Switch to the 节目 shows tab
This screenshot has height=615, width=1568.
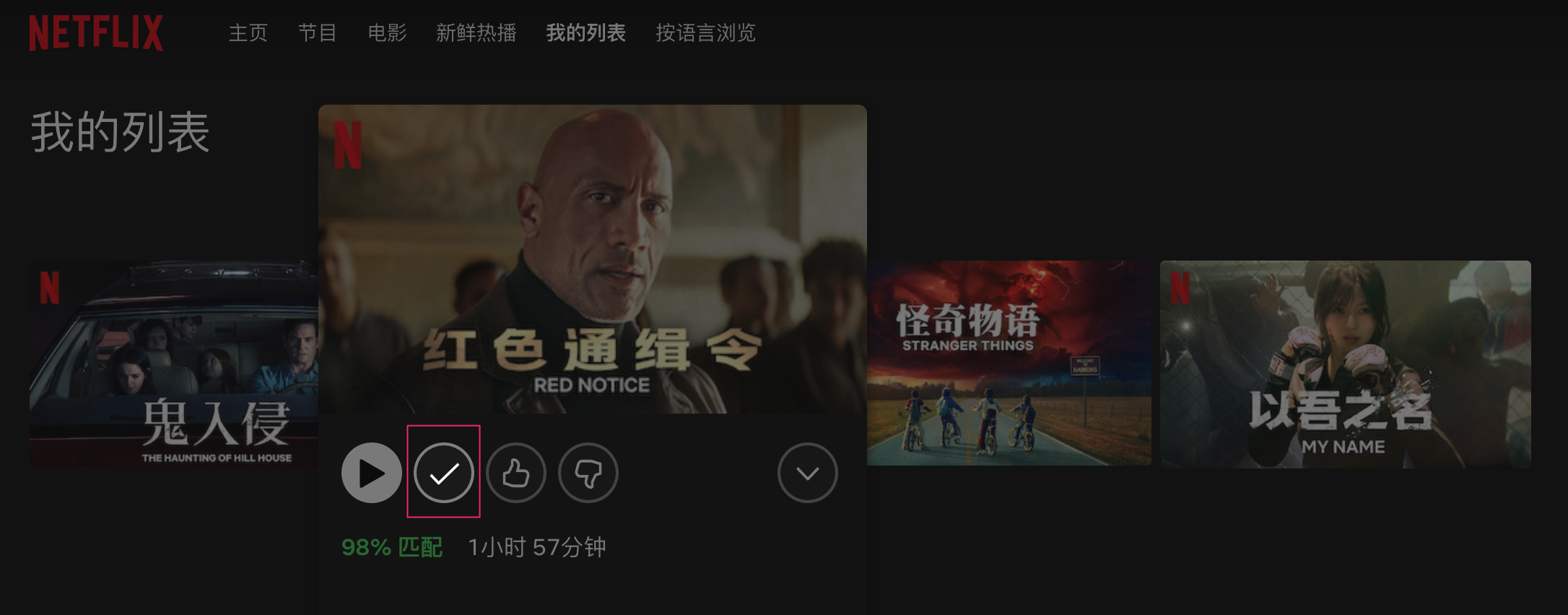pyautogui.click(x=317, y=32)
